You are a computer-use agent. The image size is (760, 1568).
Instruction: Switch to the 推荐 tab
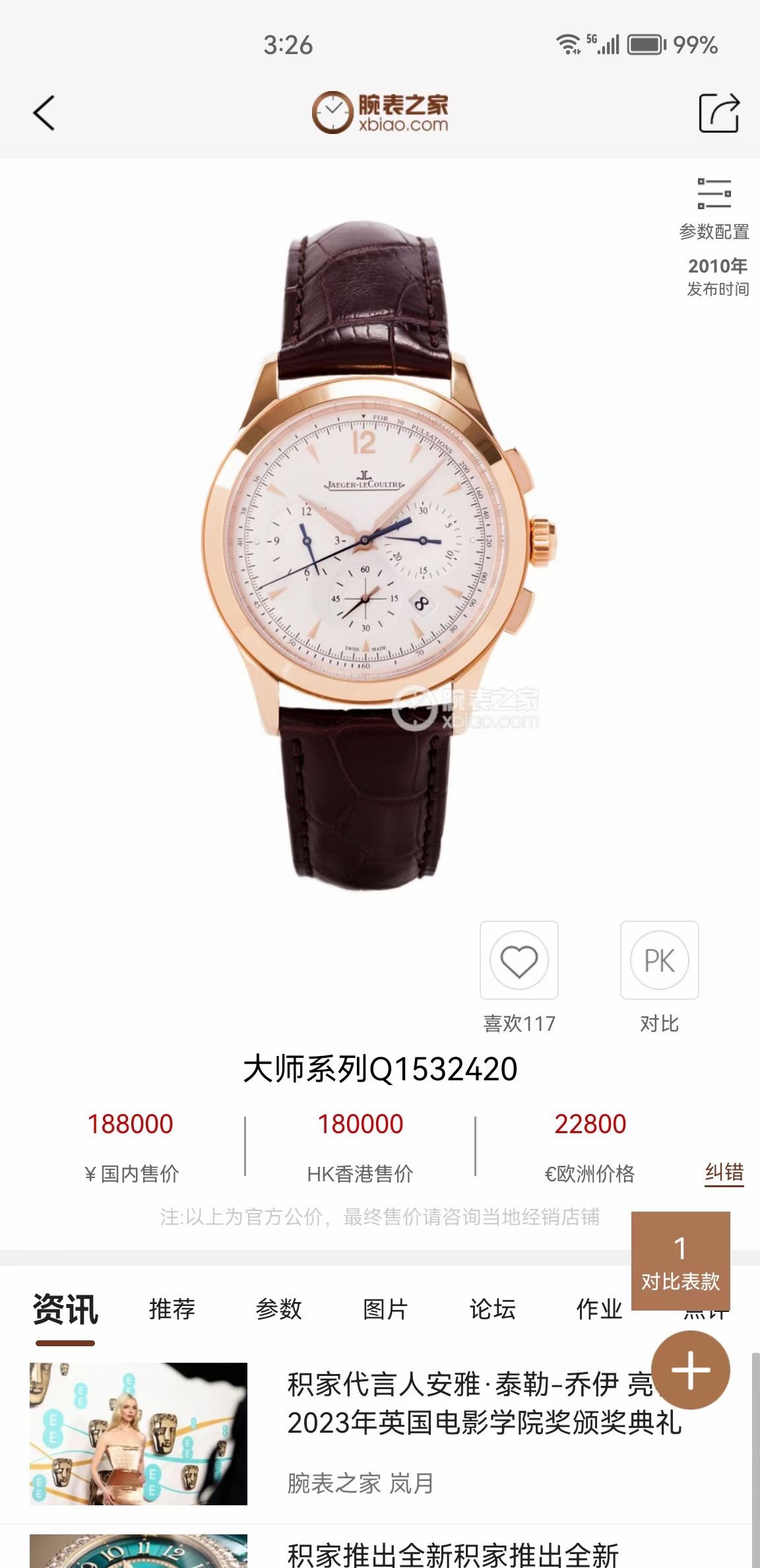(172, 1309)
